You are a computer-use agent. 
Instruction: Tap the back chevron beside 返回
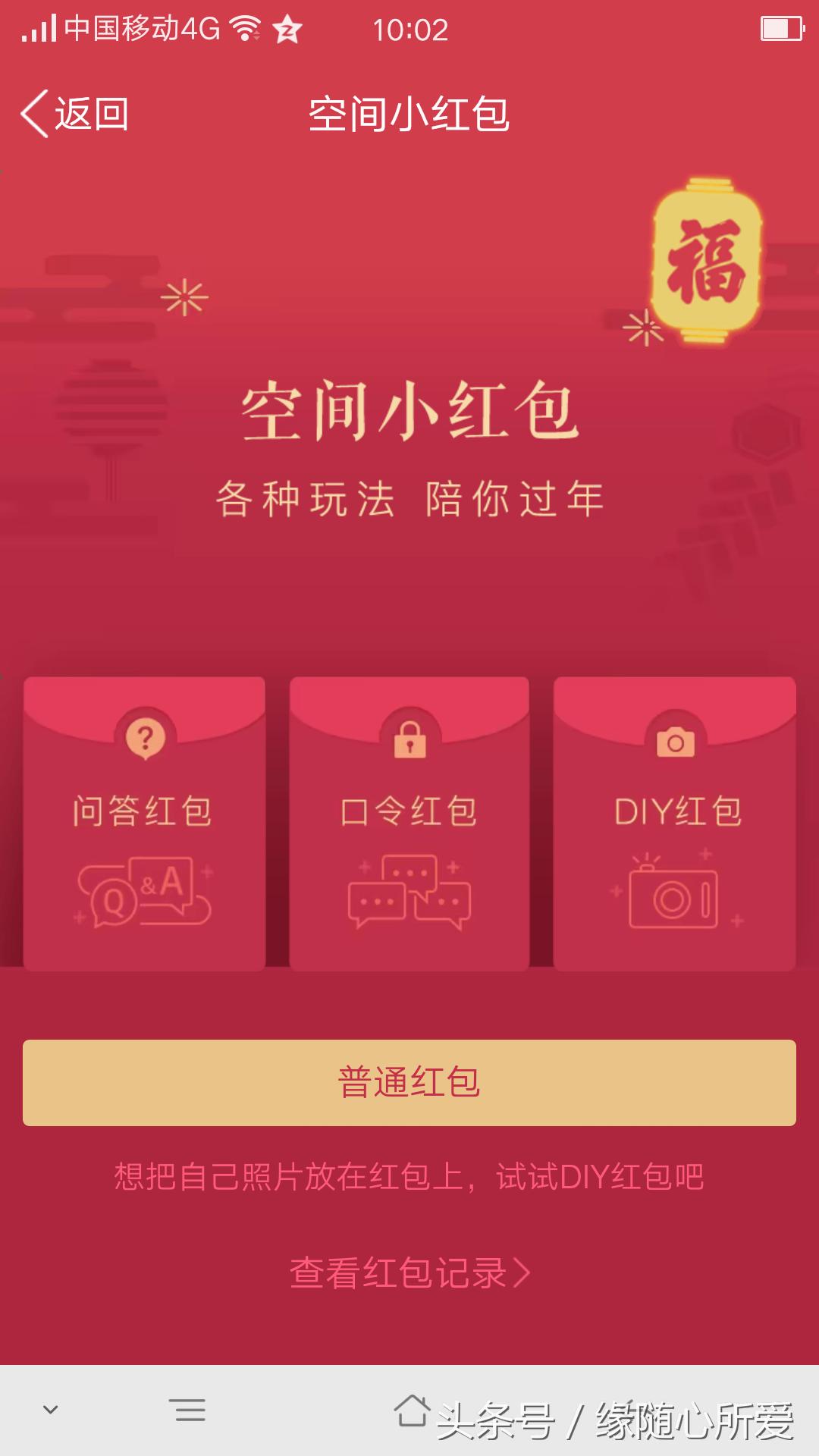coord(33,112)
